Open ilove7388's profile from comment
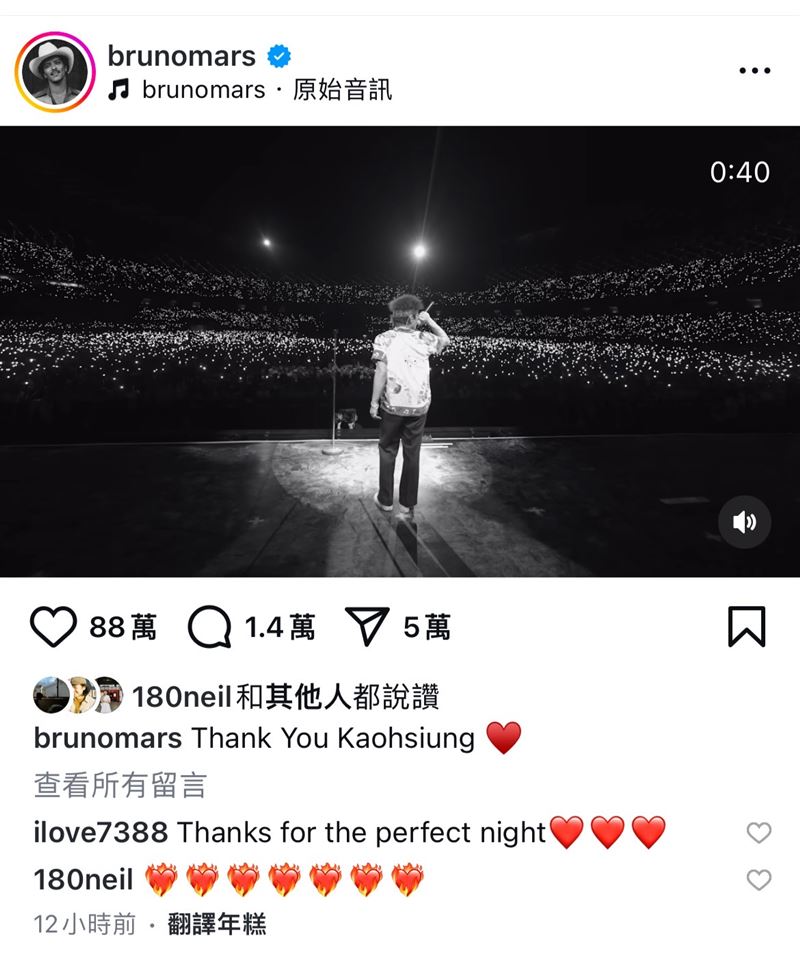 click(101, 832)
